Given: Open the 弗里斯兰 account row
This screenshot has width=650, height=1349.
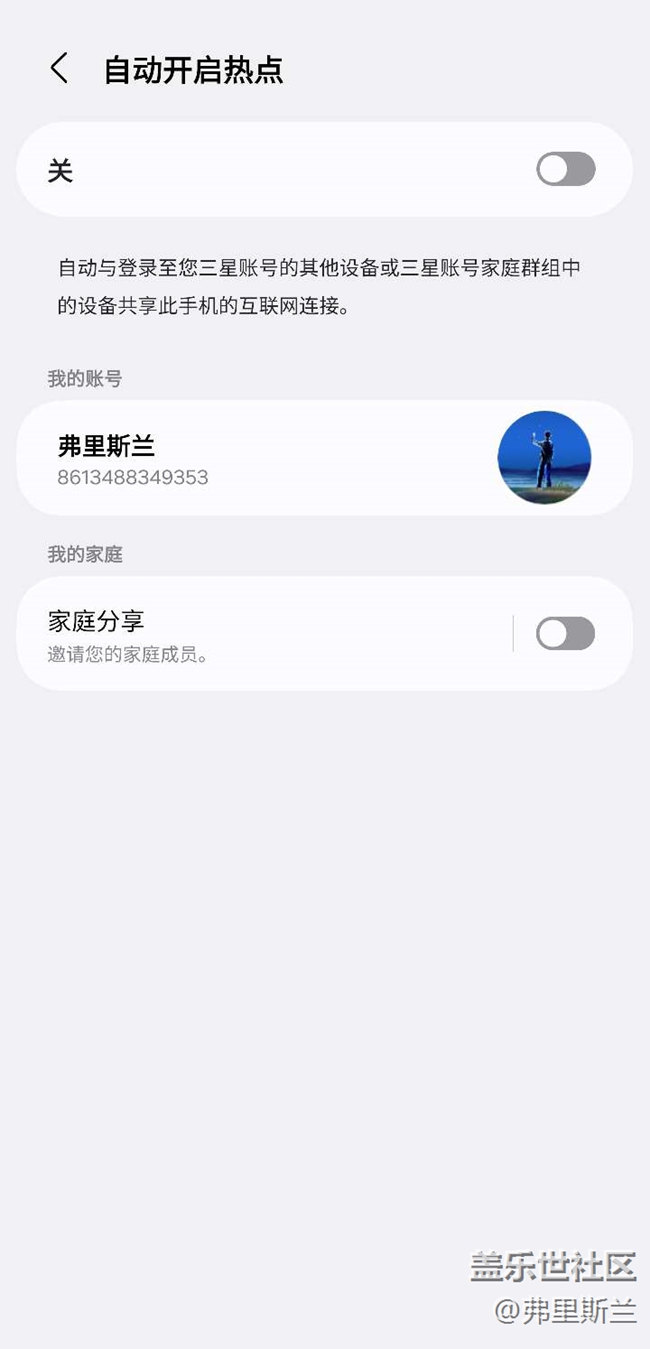Looking at the screenshot, I should click(300, 458).
